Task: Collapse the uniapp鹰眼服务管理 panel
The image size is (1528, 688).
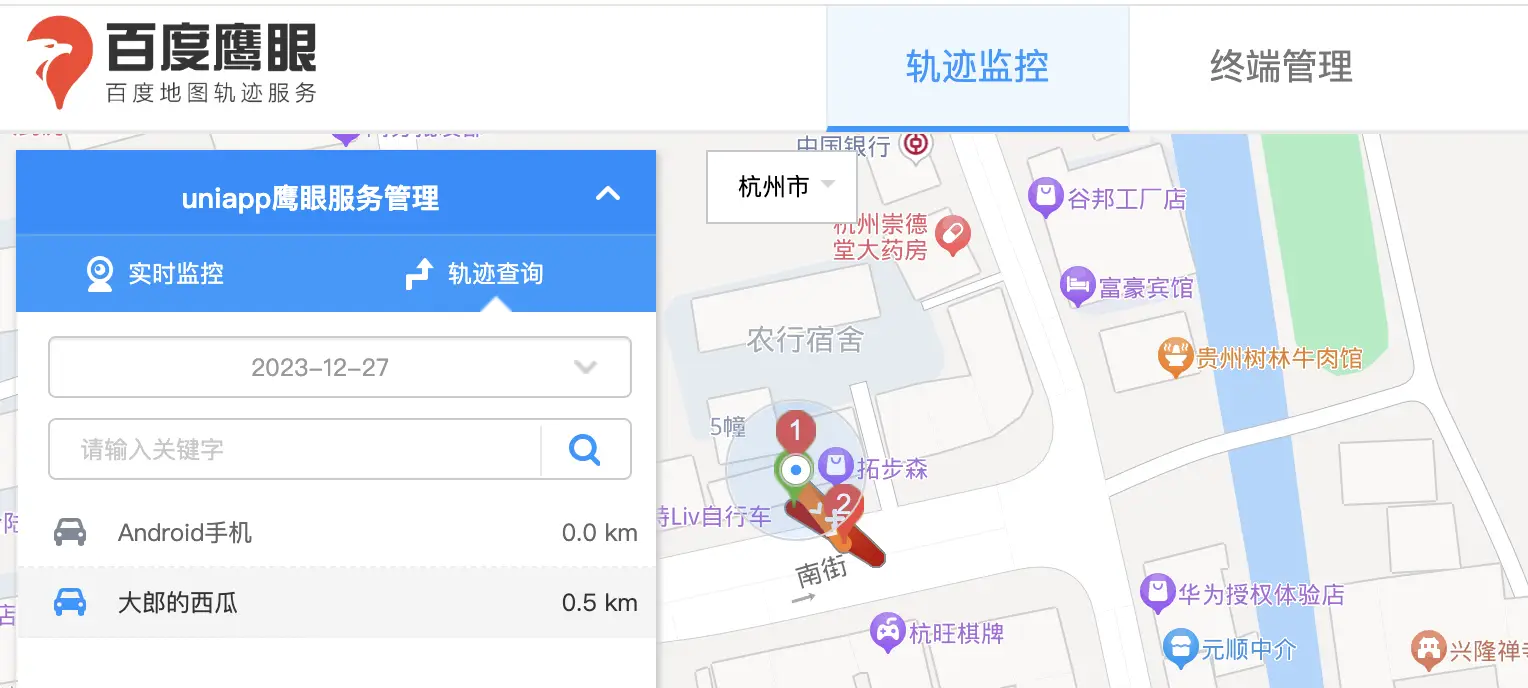Action: 608,195
